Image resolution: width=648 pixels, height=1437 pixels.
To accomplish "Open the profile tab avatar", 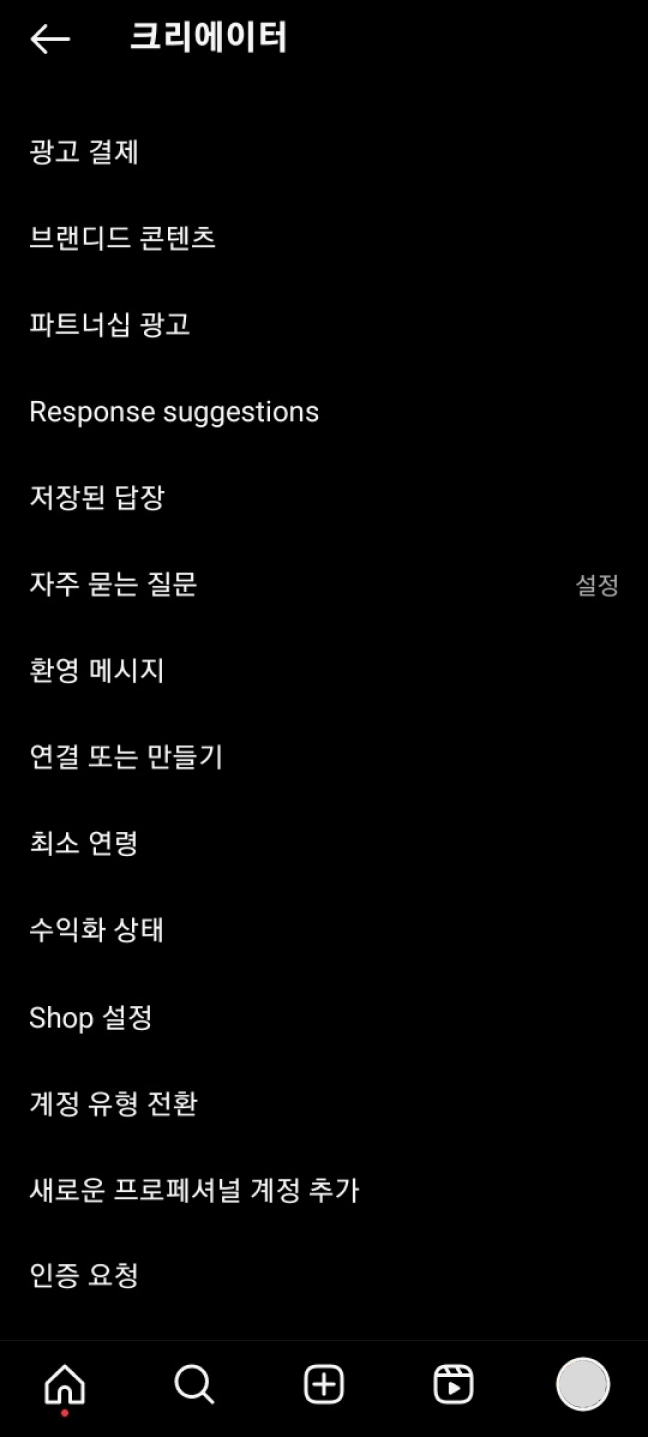I will pyautogui.click(x=582, y=1385).
